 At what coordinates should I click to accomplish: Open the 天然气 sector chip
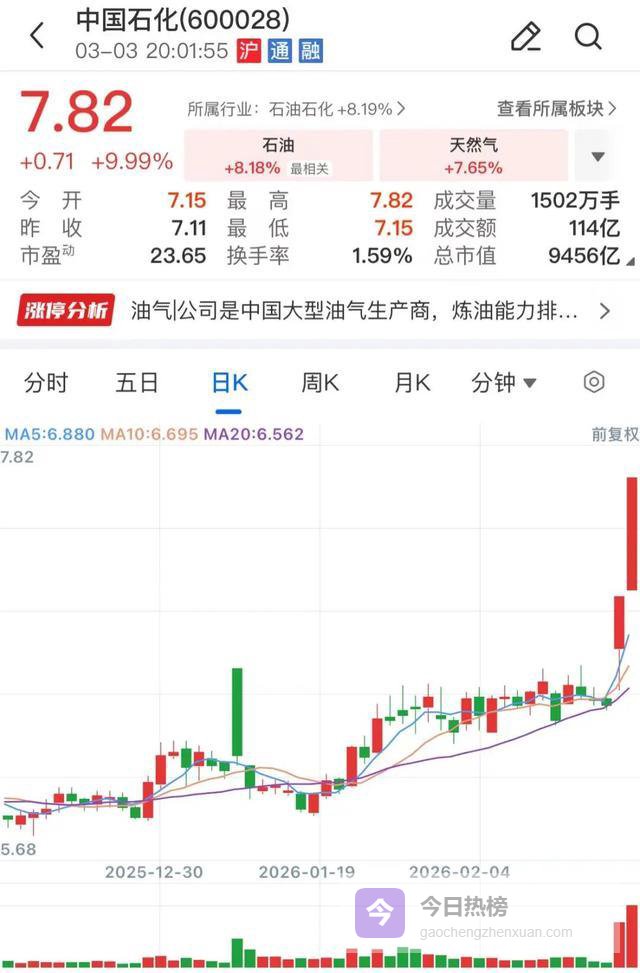[473, 155]
